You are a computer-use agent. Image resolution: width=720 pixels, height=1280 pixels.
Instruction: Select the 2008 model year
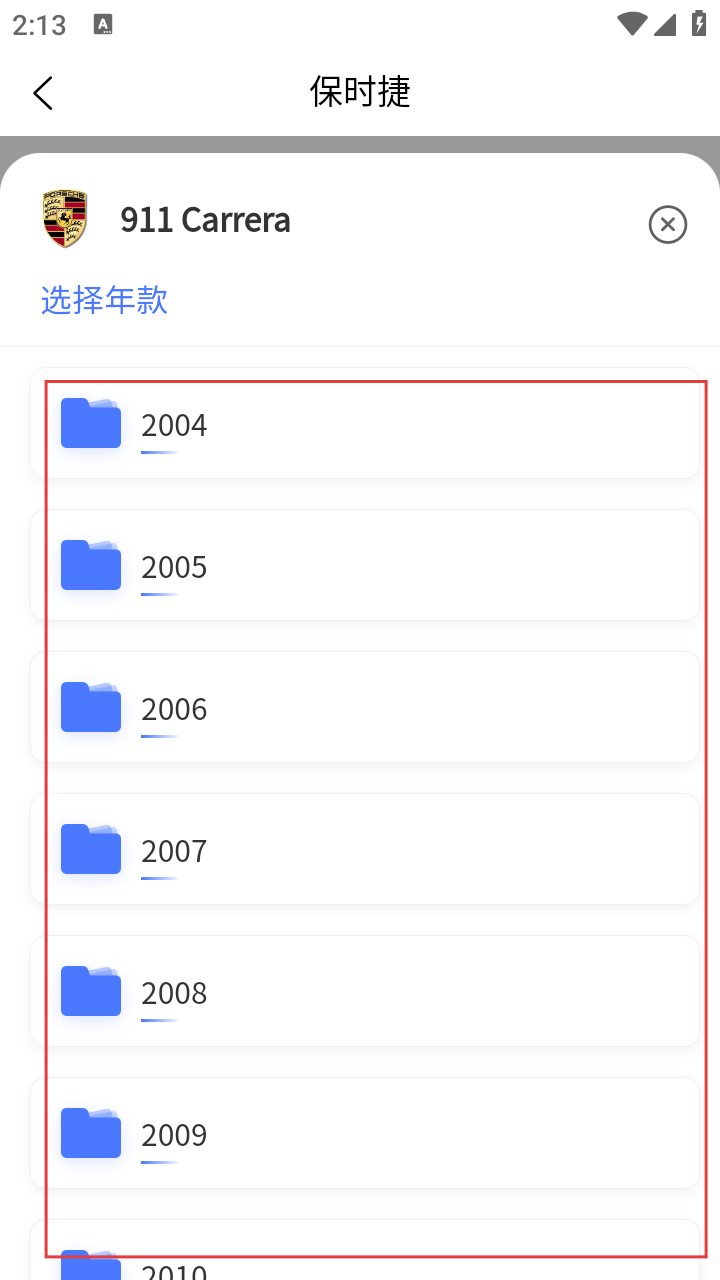pyautogui.click(x=365, y=991)
